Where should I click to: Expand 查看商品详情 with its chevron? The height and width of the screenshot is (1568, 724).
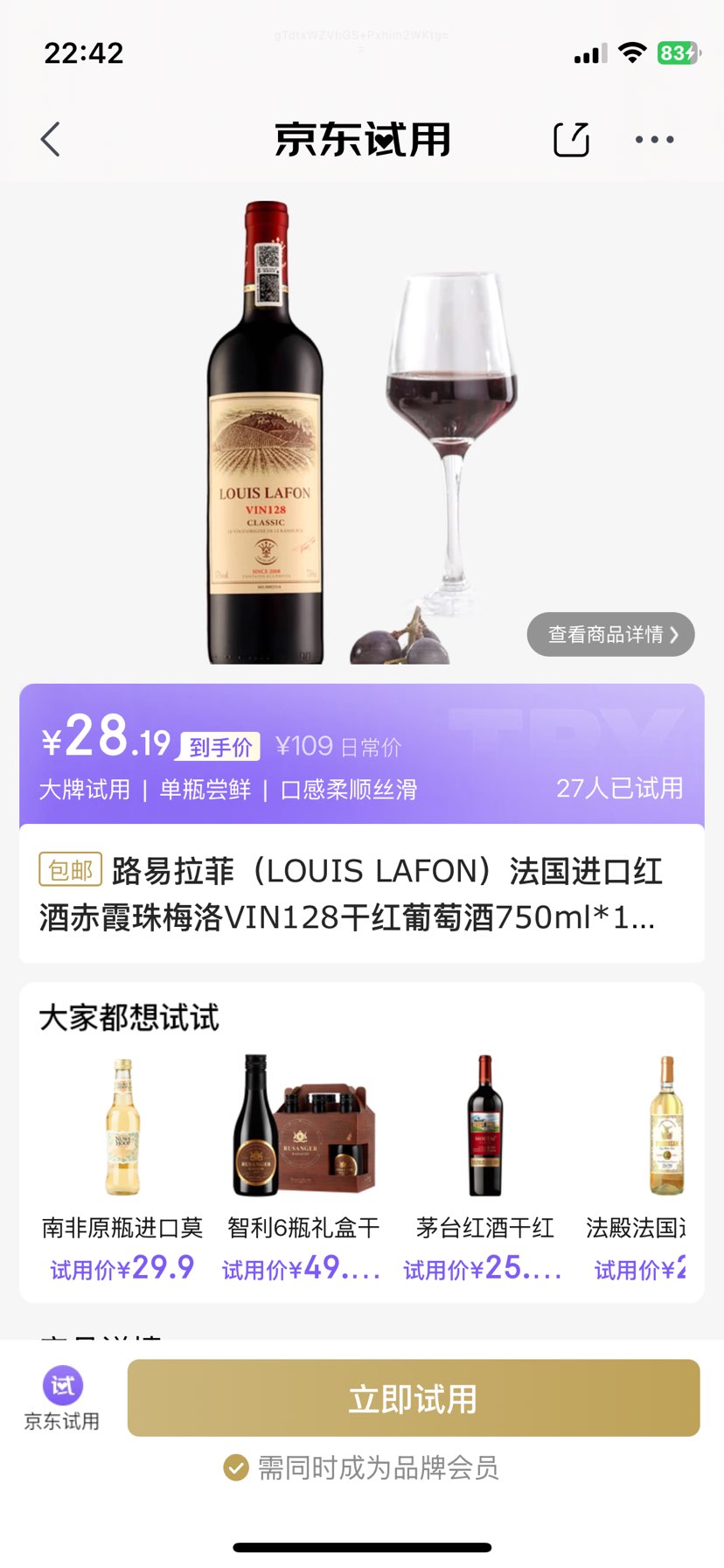(609, 635)
